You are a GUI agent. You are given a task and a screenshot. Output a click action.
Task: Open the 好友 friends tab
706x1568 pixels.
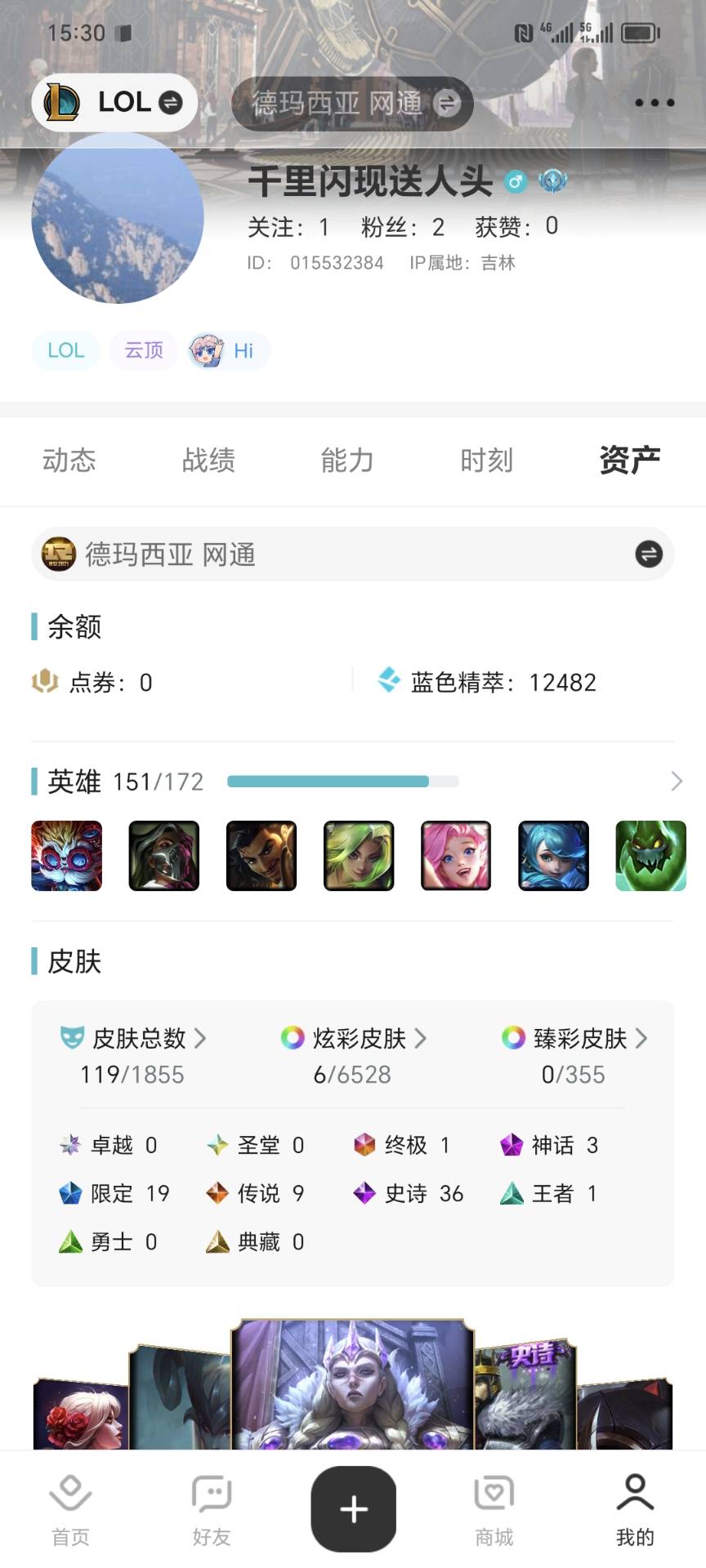212,1509
